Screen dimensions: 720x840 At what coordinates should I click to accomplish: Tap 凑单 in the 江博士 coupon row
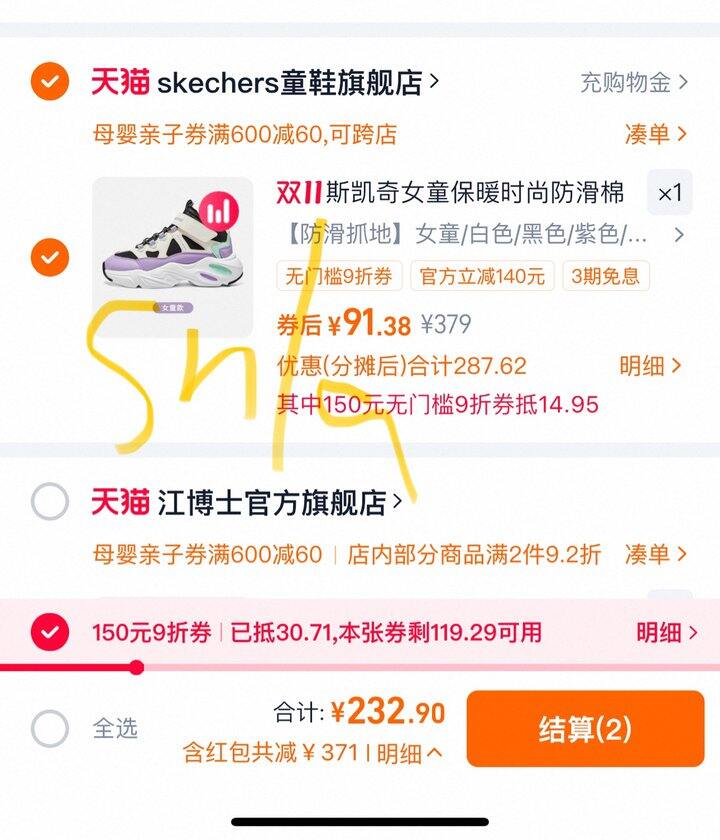click(655, 553)
